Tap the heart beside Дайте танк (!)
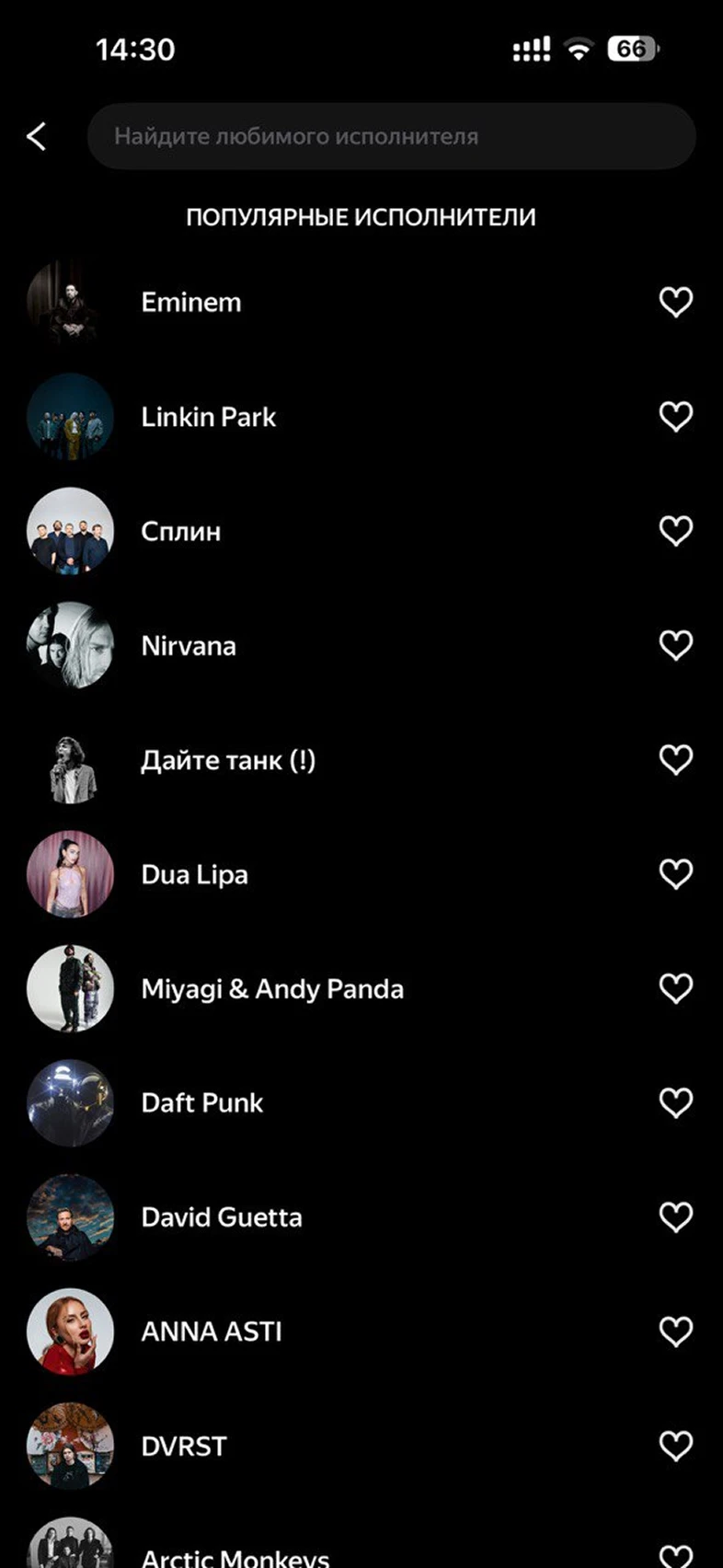The height and width of the screenshot is (1568, 723). pyautogui.click(x=676, y=760)
